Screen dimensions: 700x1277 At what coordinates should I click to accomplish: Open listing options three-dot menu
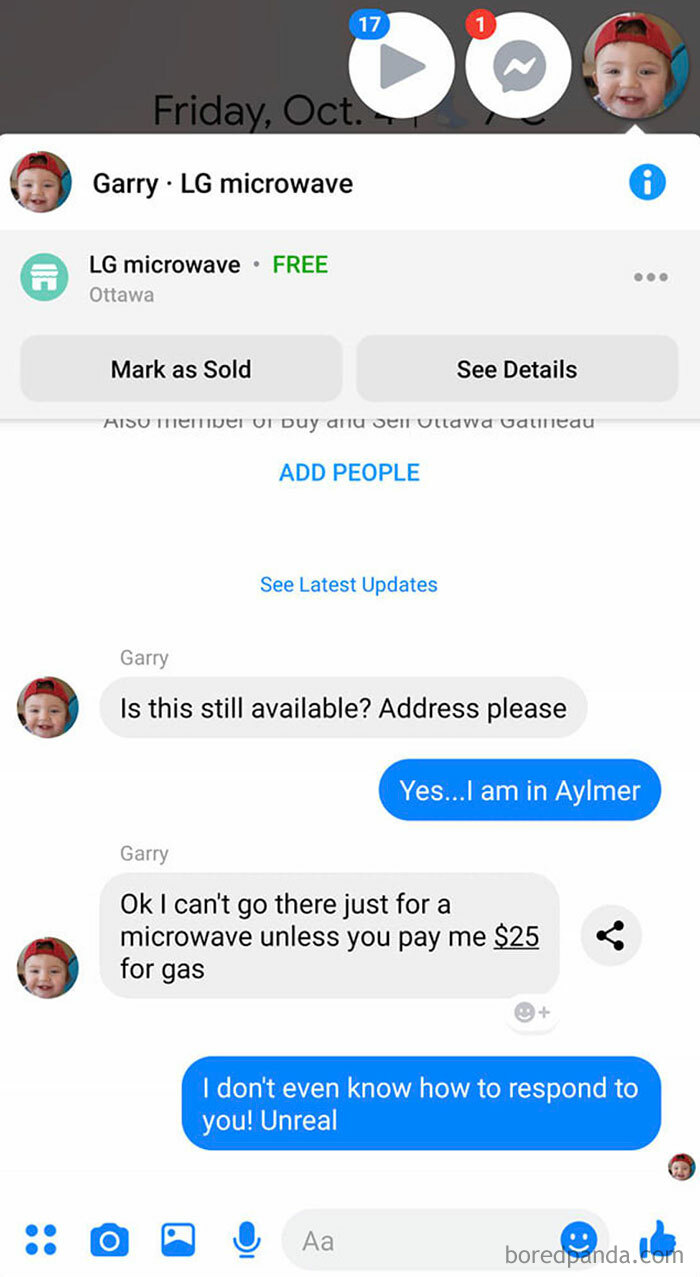650,277
